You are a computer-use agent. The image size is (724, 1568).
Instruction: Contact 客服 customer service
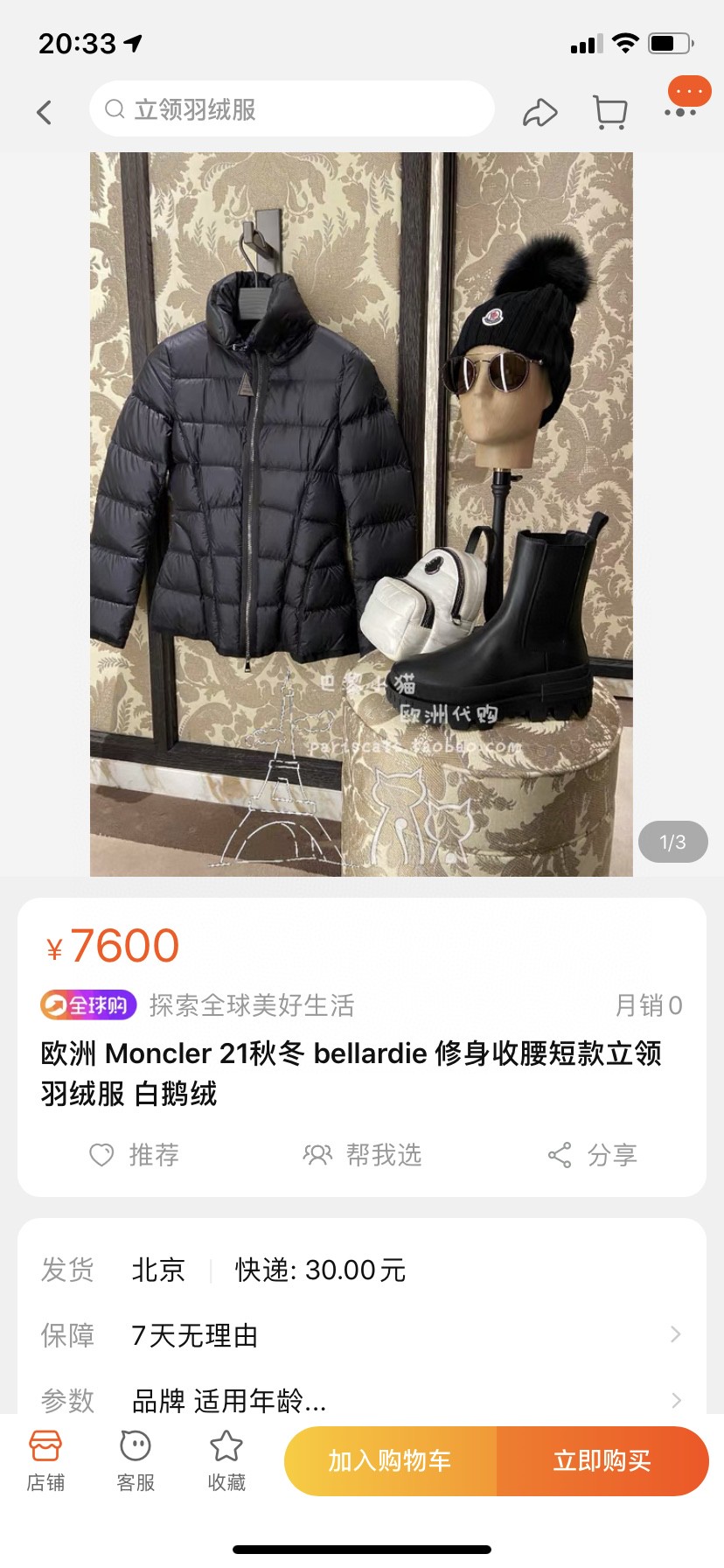(x=136, y=1459)
